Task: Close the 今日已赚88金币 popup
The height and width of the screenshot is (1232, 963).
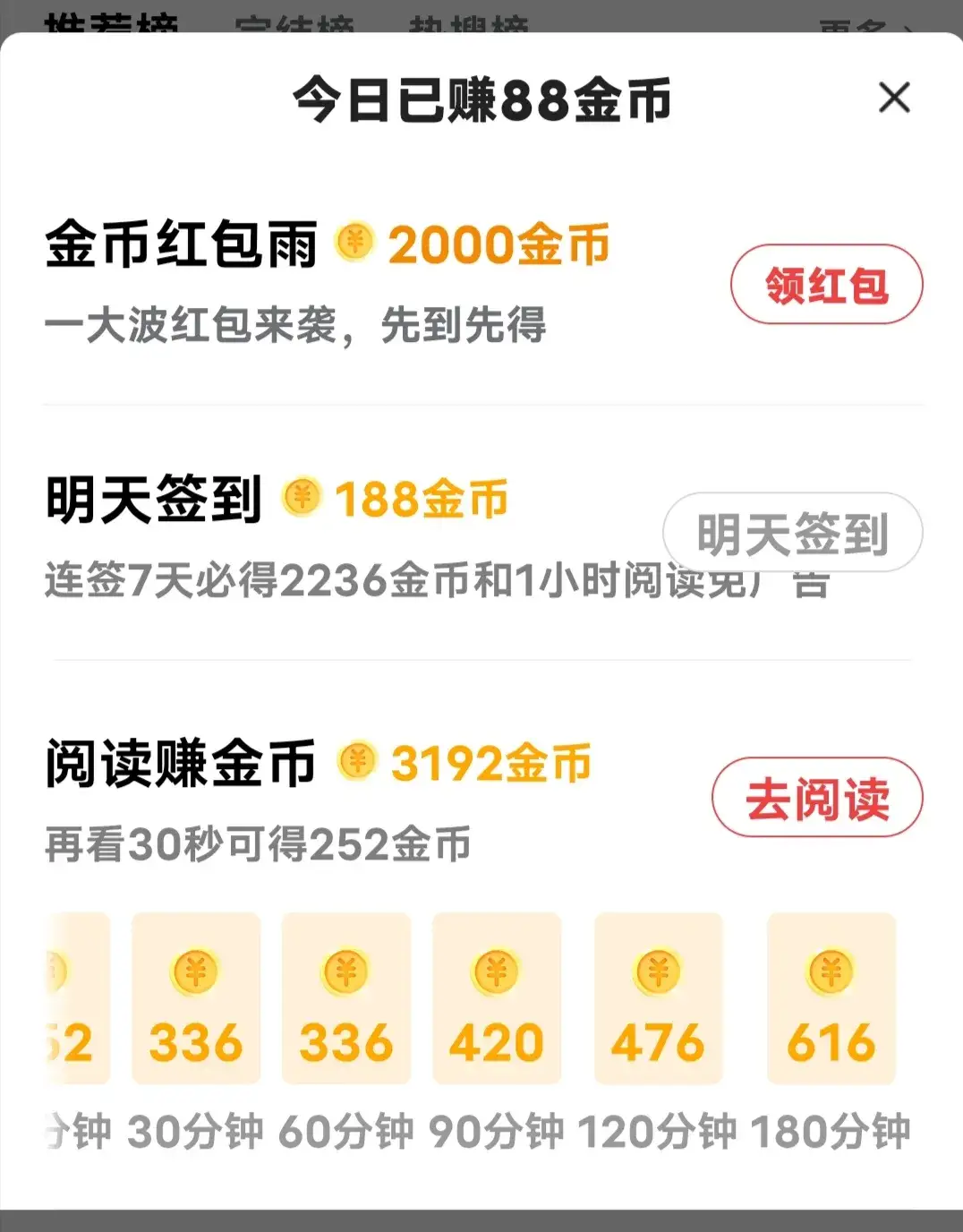Action: pyautogui.click(x=894, y=98)
